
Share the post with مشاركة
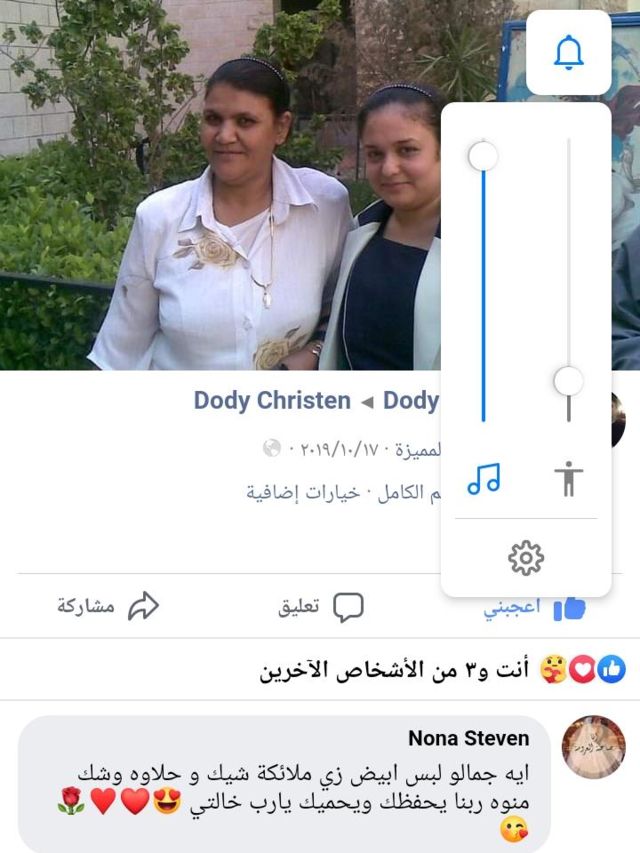click(108, 606)
